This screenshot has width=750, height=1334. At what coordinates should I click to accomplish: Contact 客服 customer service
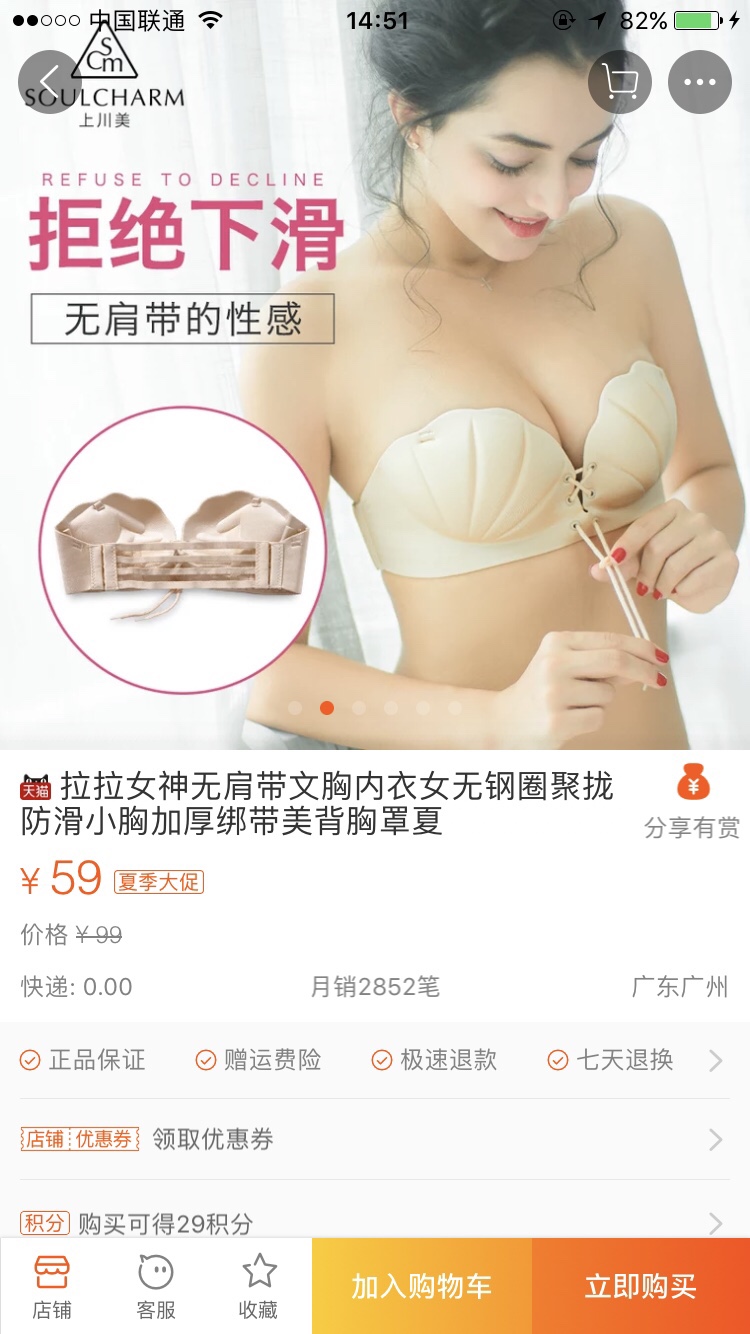tap(156, 1287)
